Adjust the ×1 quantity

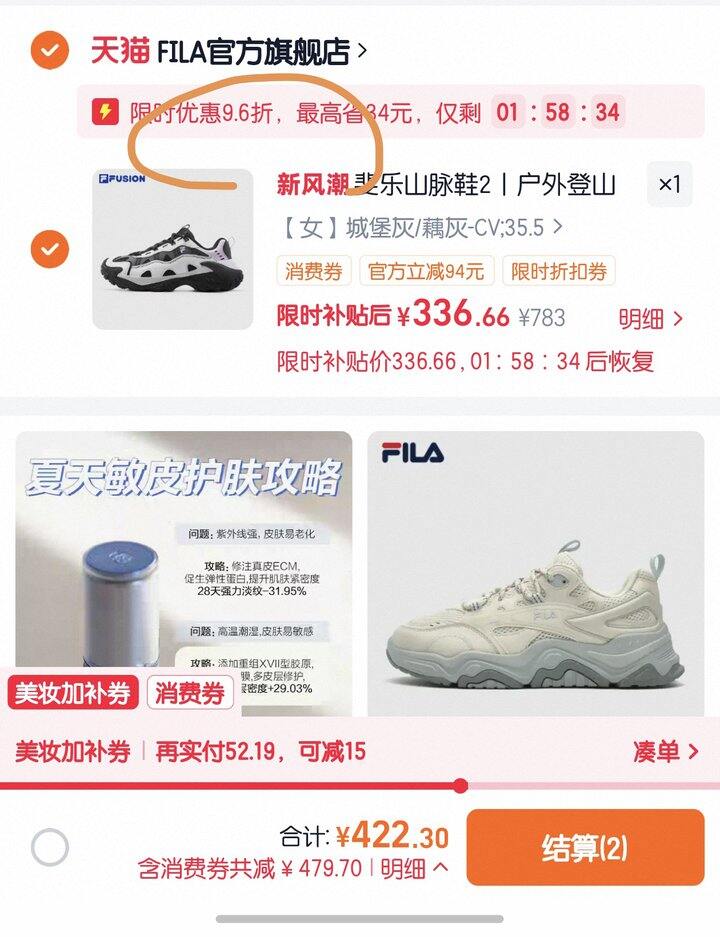coord(670,184)
